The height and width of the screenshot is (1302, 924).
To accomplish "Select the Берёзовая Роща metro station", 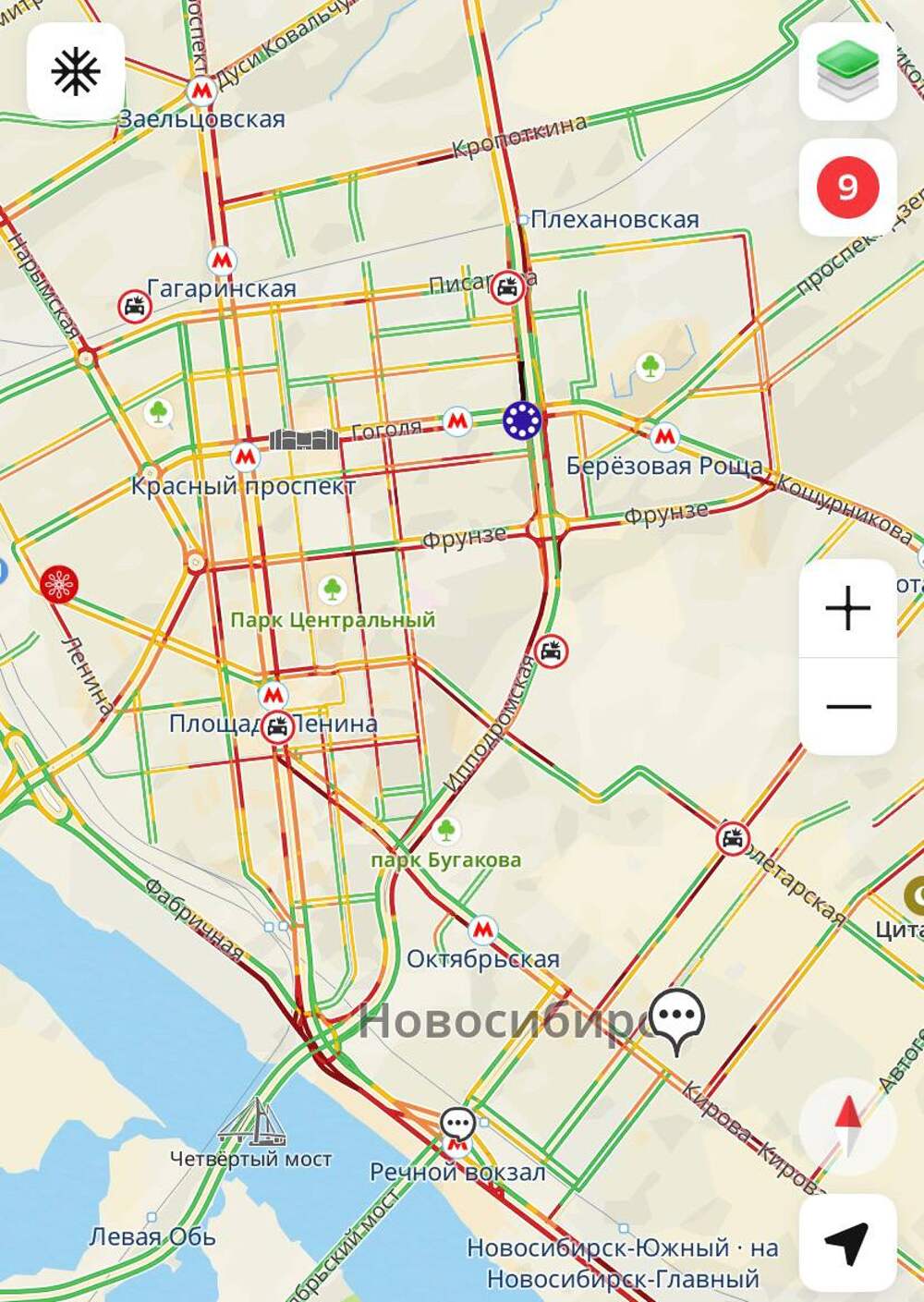I will click(x=664, y=435).
